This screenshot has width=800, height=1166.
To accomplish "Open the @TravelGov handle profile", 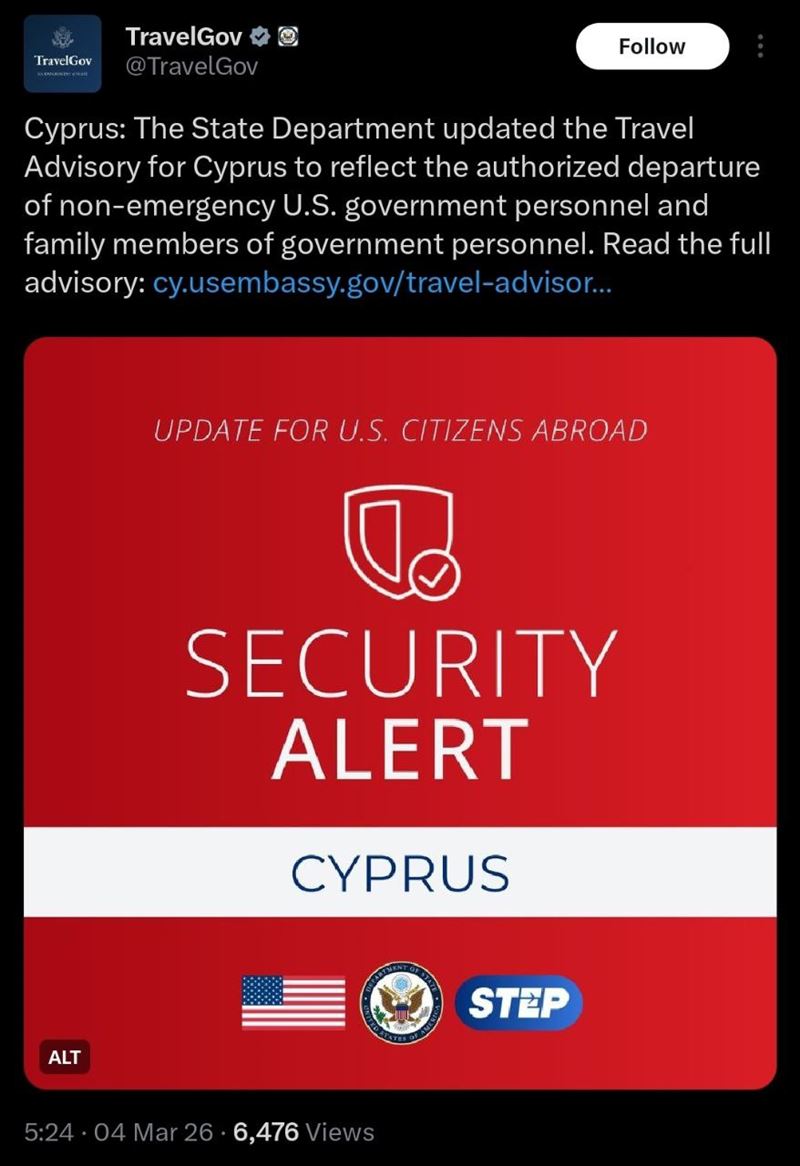I will click(x=191, y=67).
